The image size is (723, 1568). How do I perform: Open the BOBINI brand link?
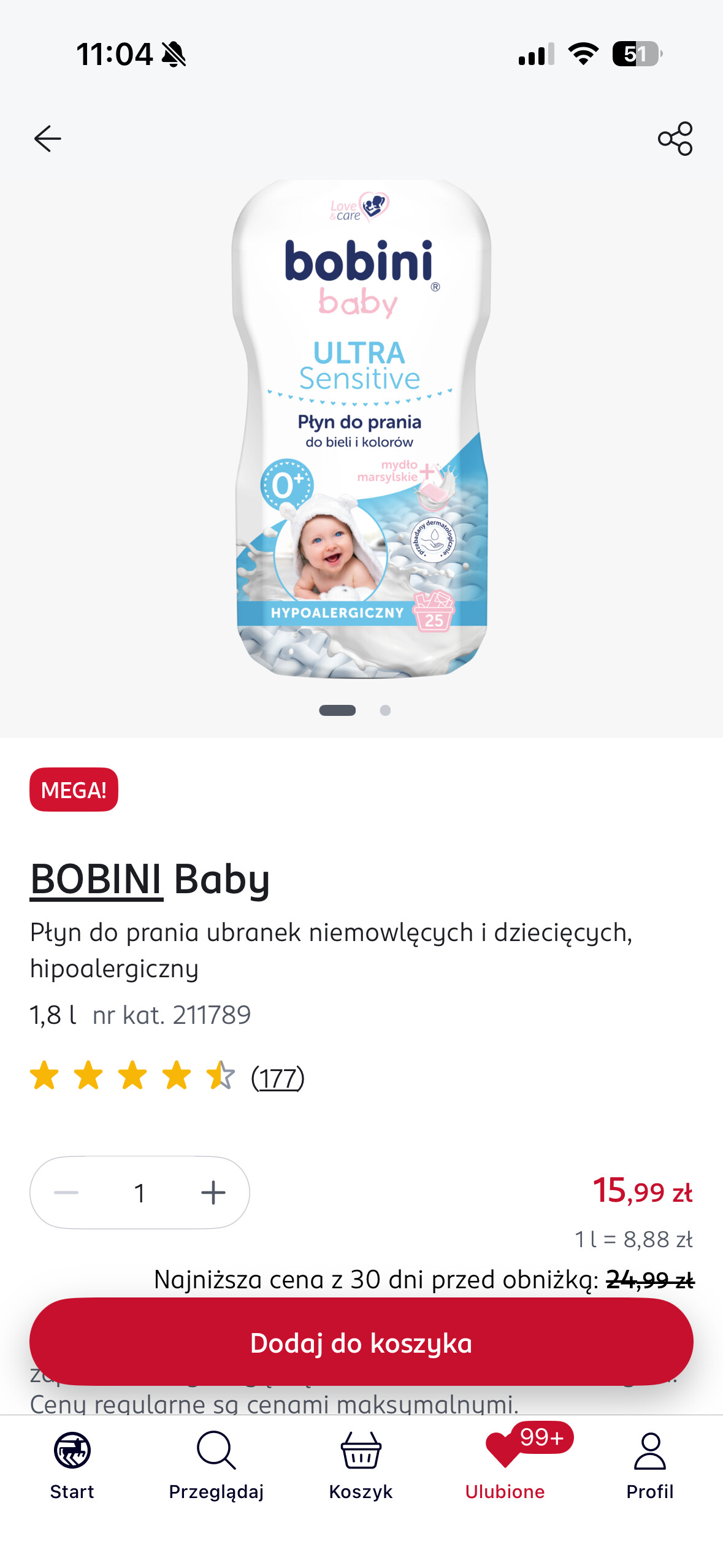pyautogui.click(x=96, y=879)
